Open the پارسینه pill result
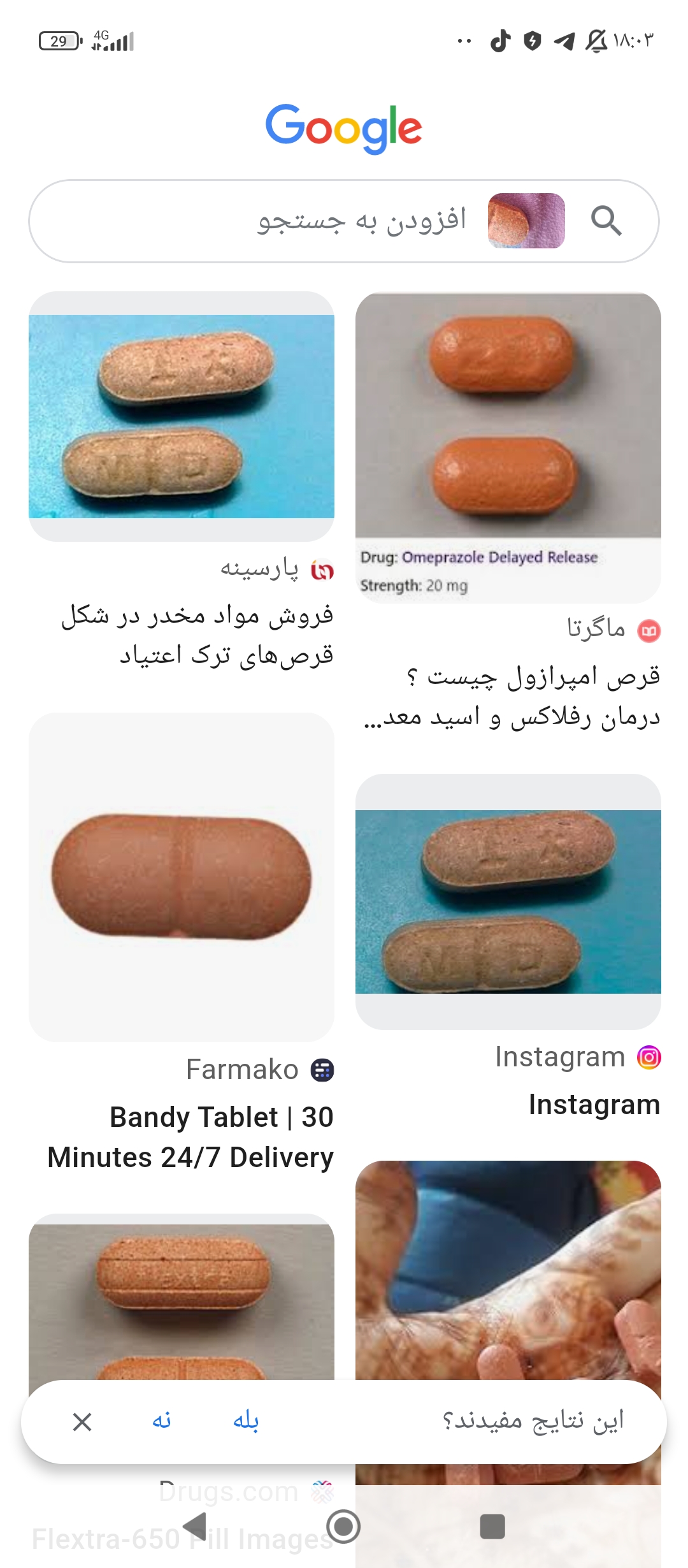The image size is (688, 1568). [182, 416]
